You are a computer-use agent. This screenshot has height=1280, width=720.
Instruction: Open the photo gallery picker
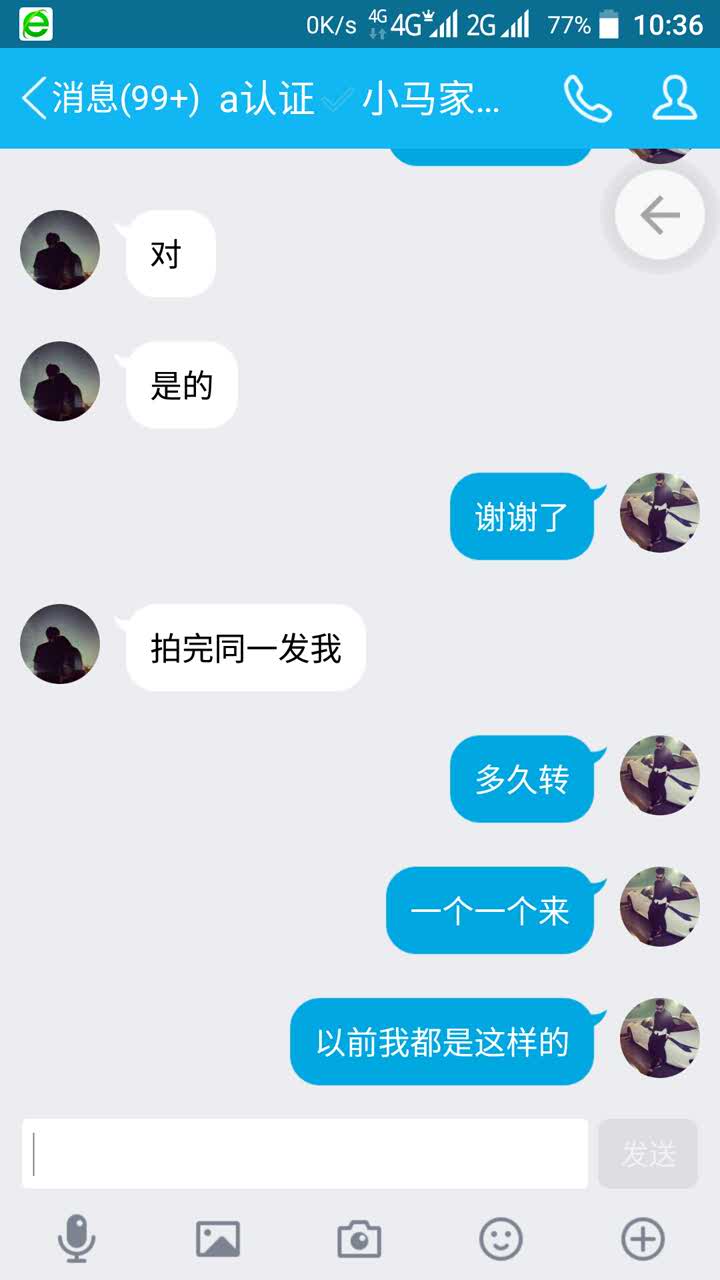(x=218, y=1240)
